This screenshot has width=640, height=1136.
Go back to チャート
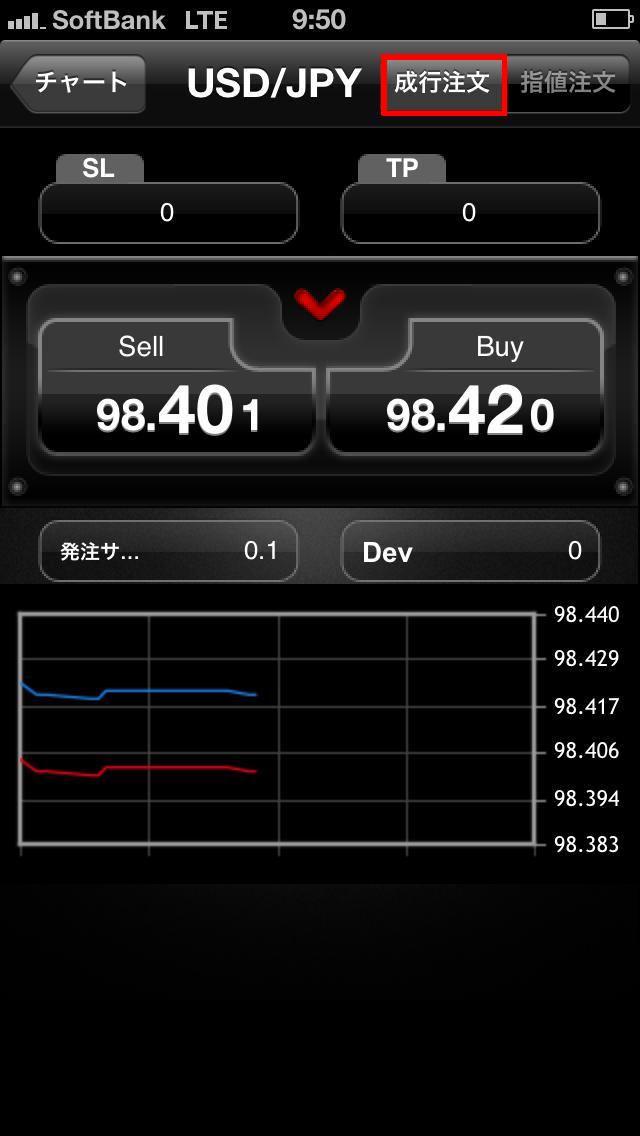pos(80,83)
